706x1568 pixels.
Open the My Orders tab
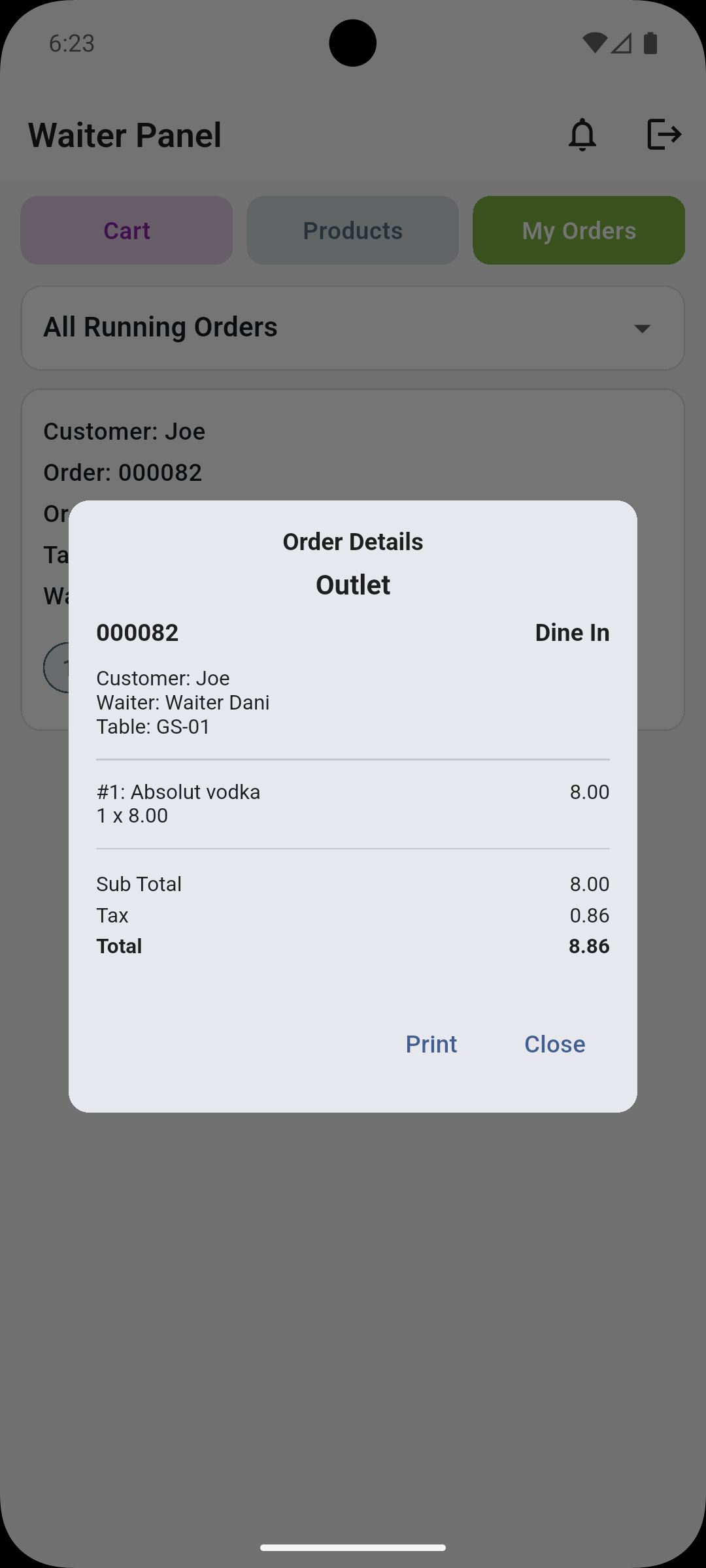click(578, 230)
